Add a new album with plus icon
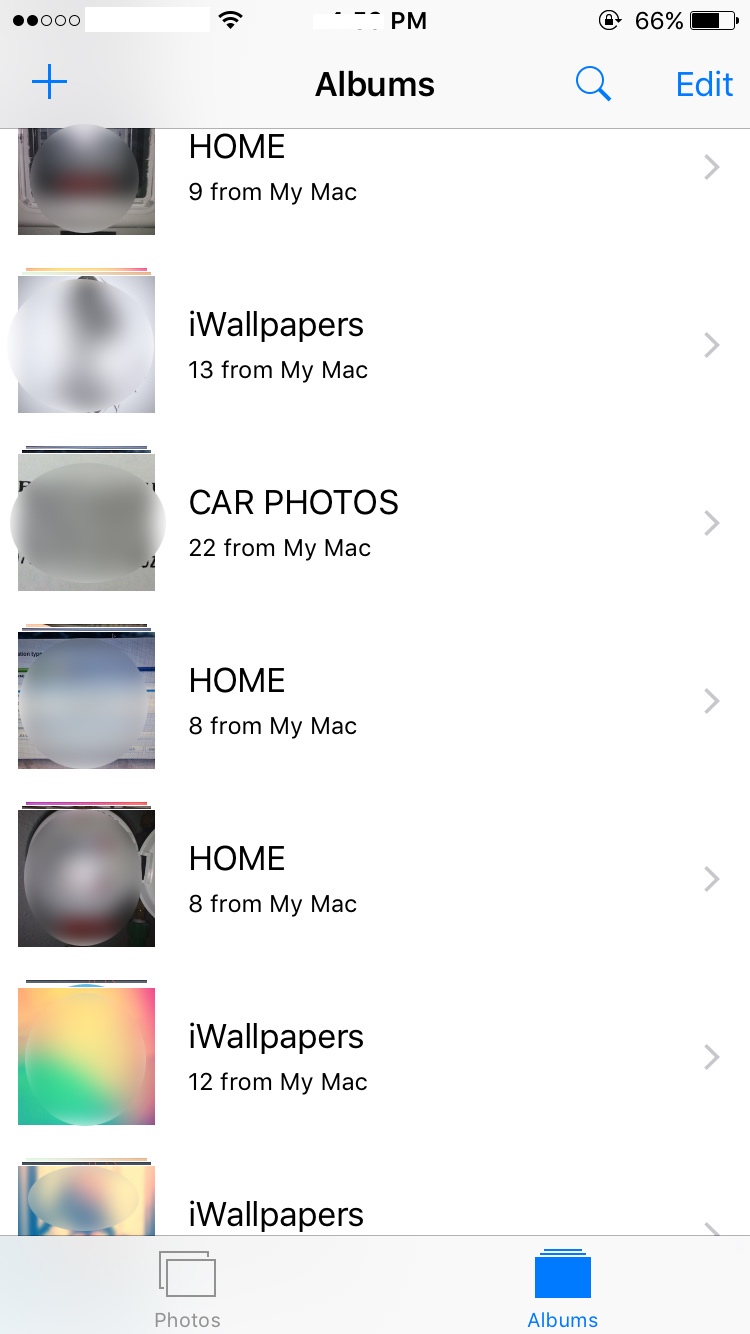This screenshot has width=750, height=1334. click(49, 83)
